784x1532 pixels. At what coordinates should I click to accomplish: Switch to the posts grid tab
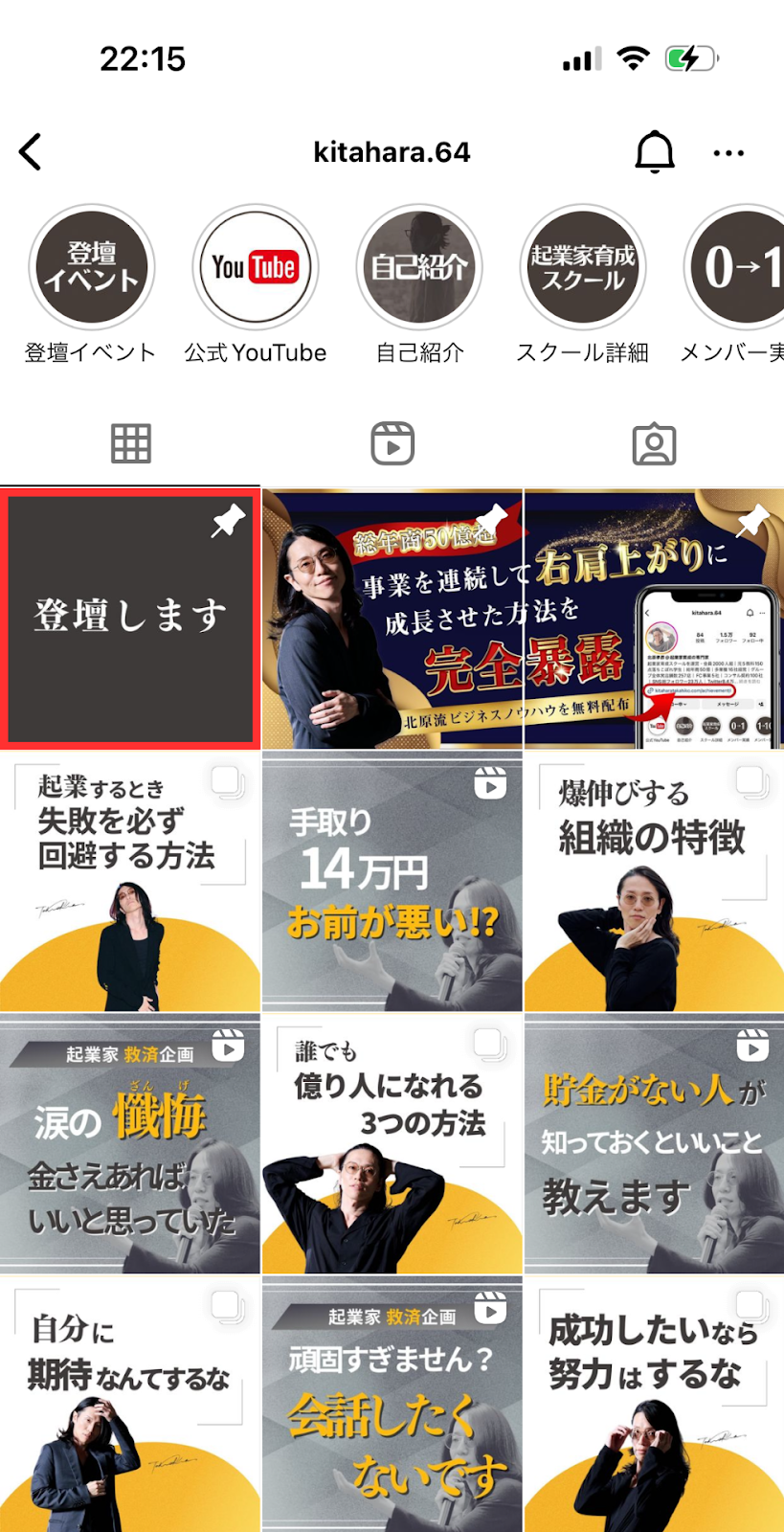(x=131, y=444)
